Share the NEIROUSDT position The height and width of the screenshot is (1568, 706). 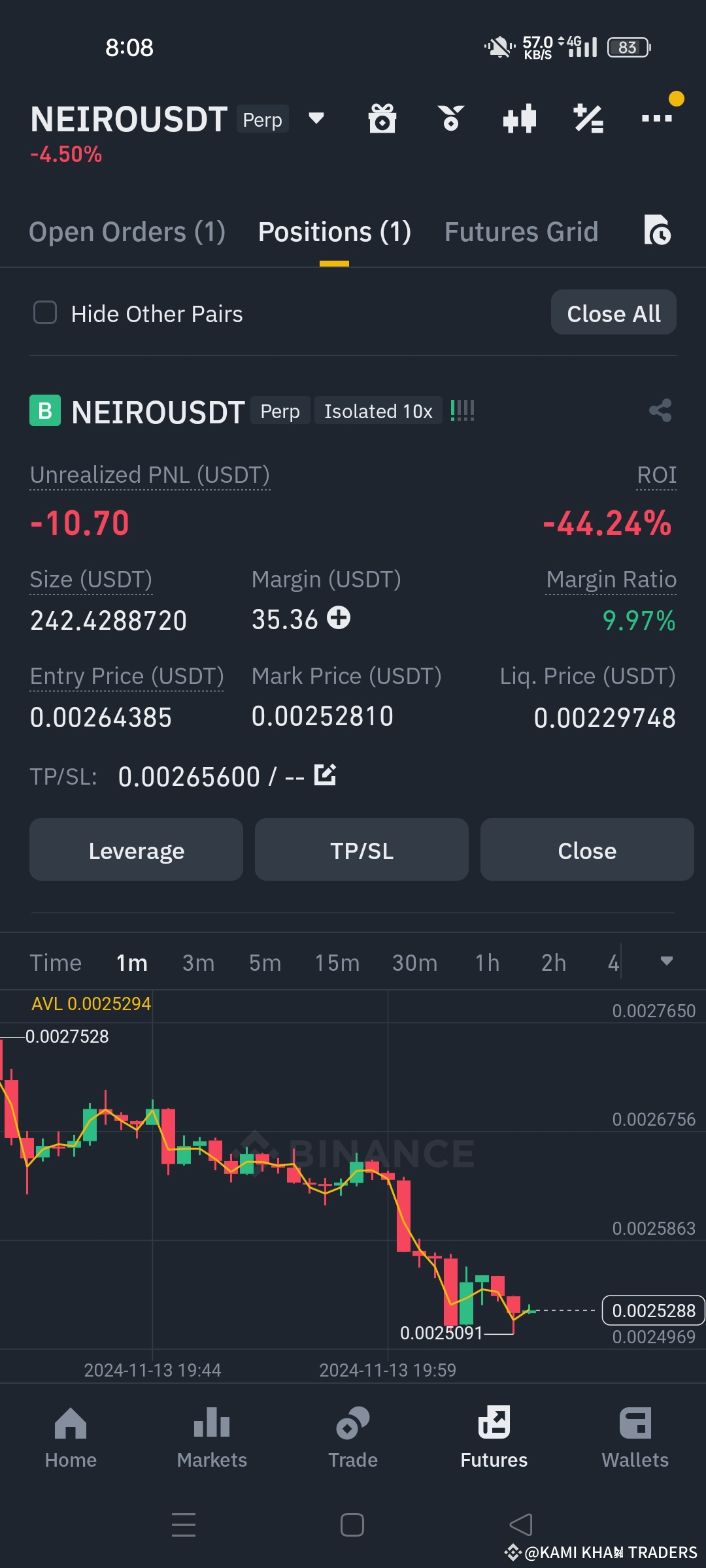tap(660, 410)
